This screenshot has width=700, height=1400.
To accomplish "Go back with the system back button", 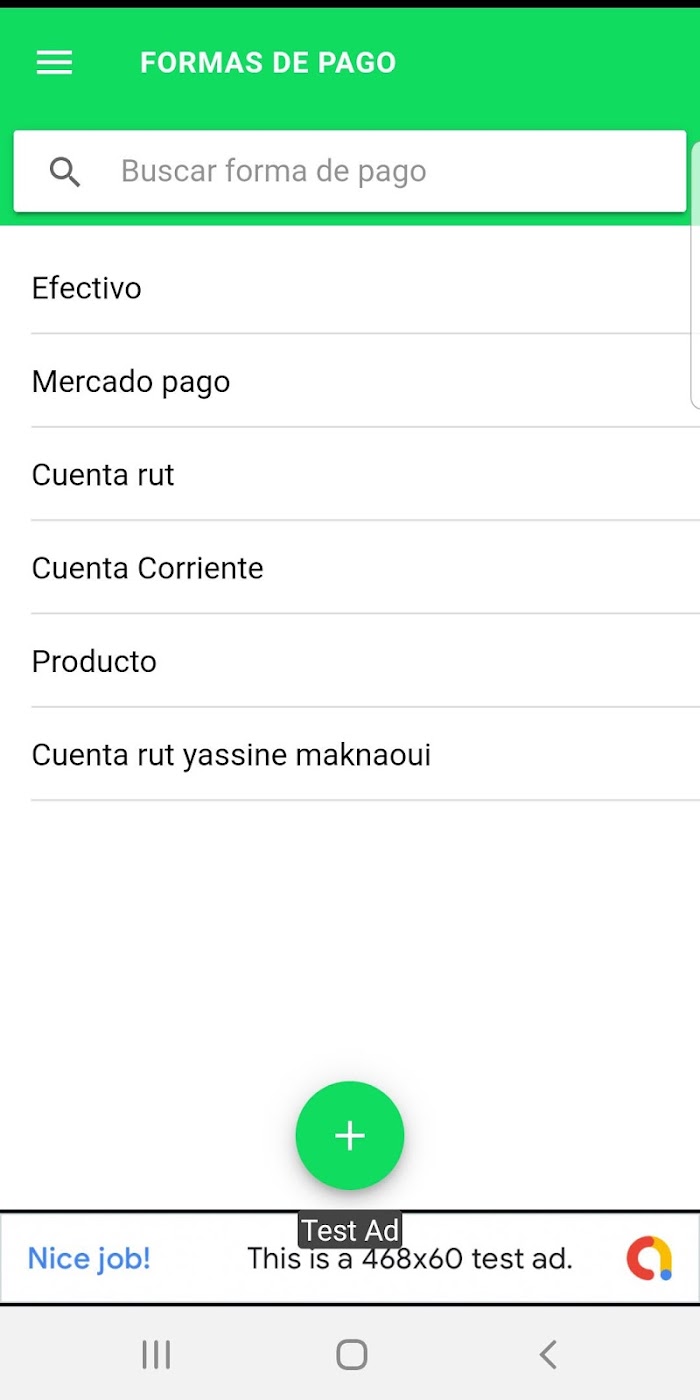I will (x=547, y=1355).
